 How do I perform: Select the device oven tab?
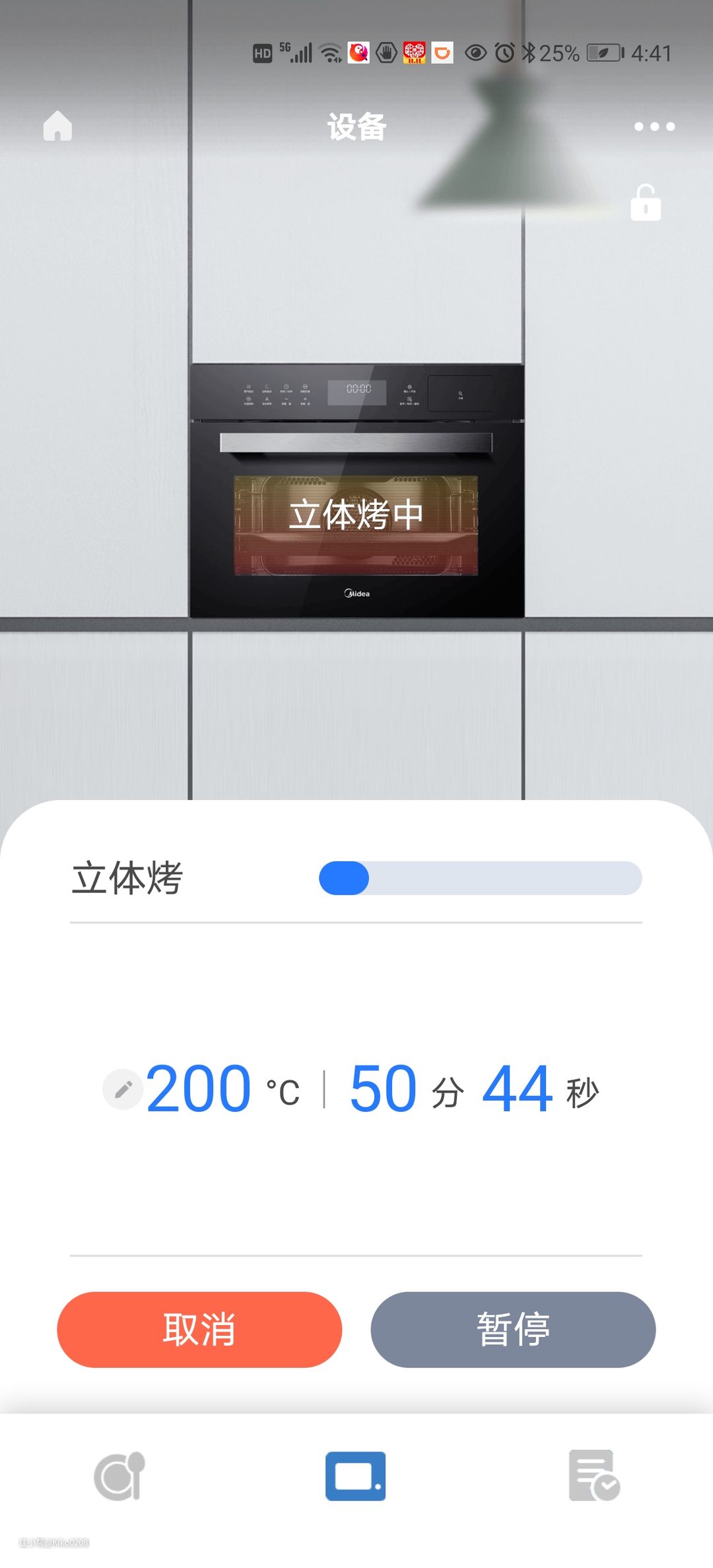pos(355,1476)
